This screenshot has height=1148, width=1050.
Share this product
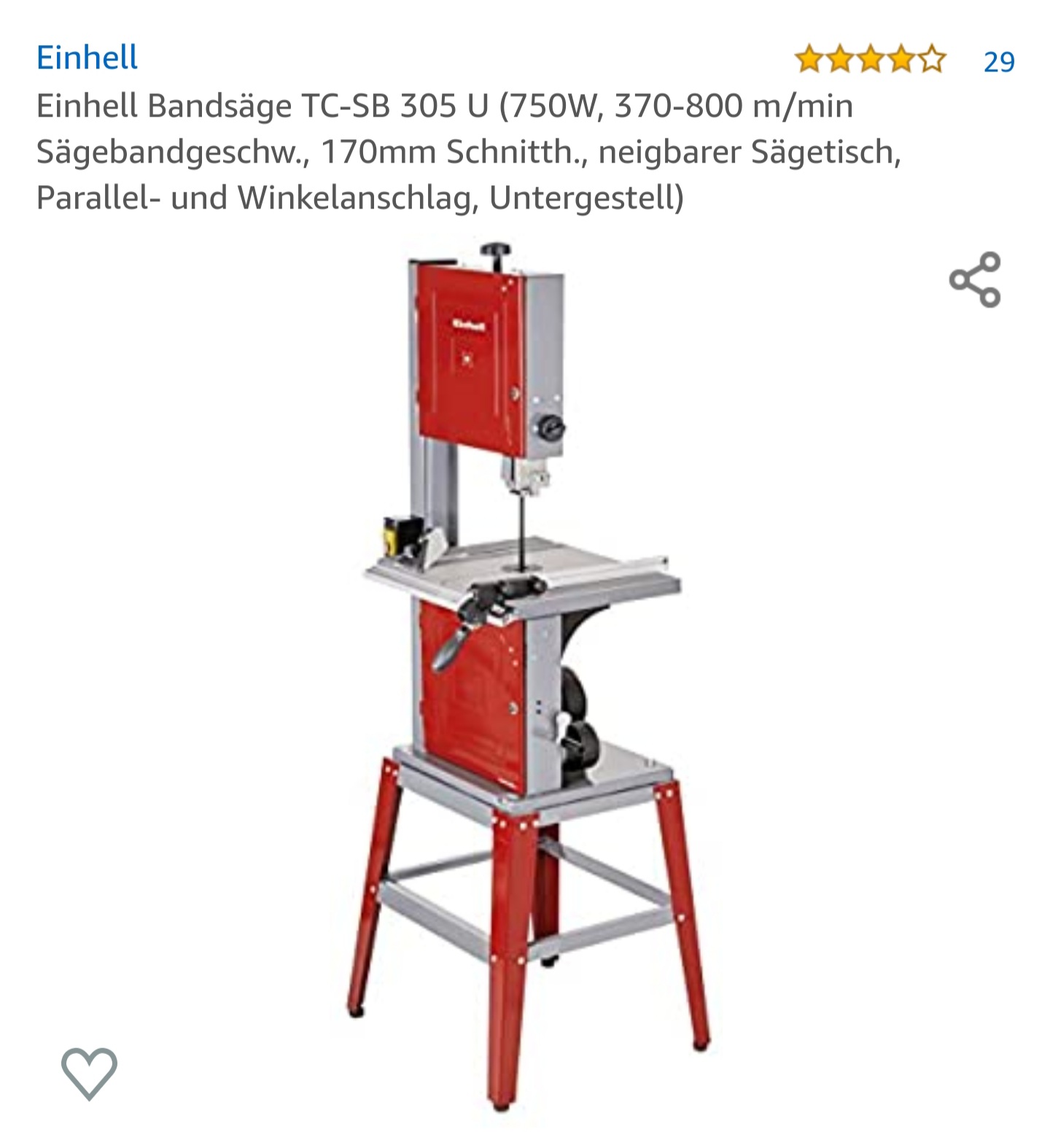coord(975,280)
